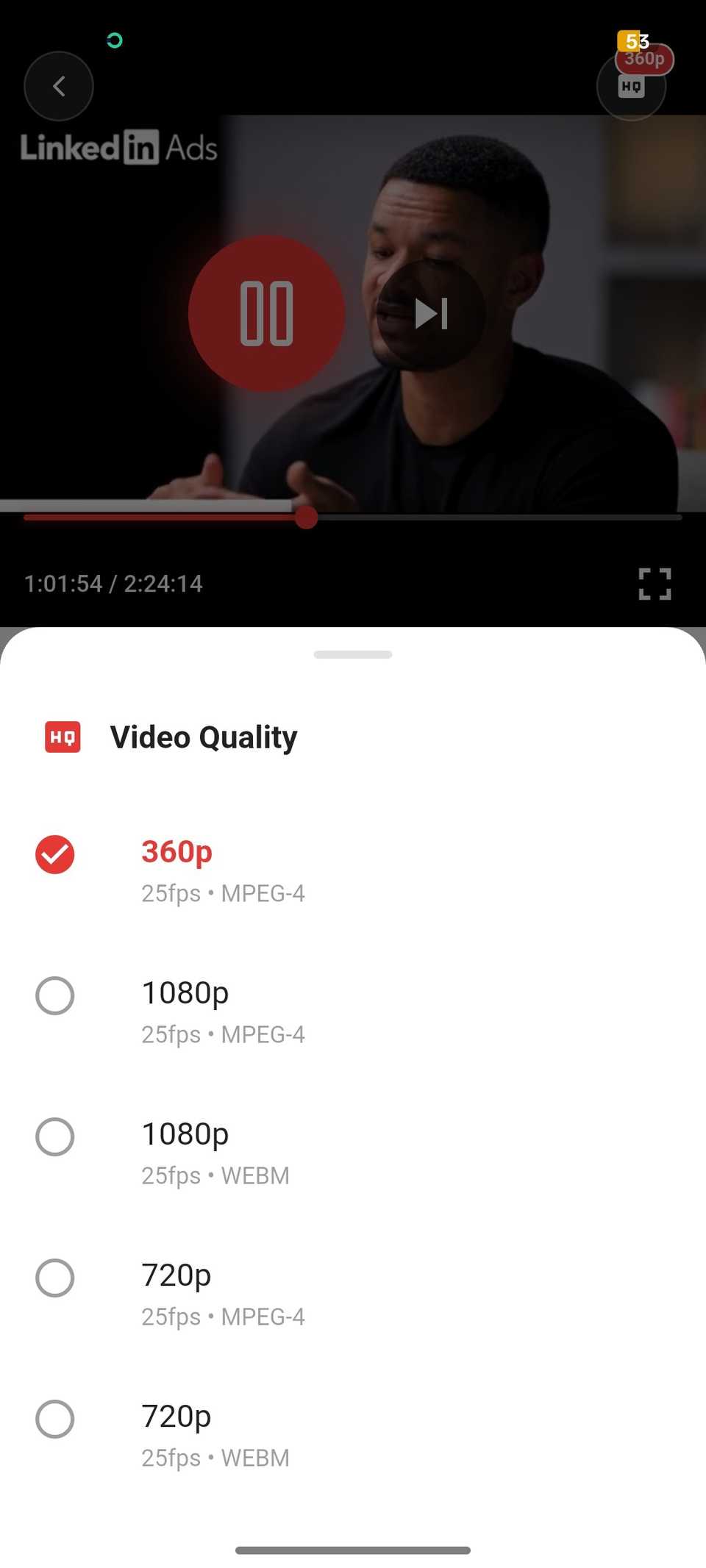Tap the back arrow in the player
Screen dimensions: 706x1568
(59, 86)
